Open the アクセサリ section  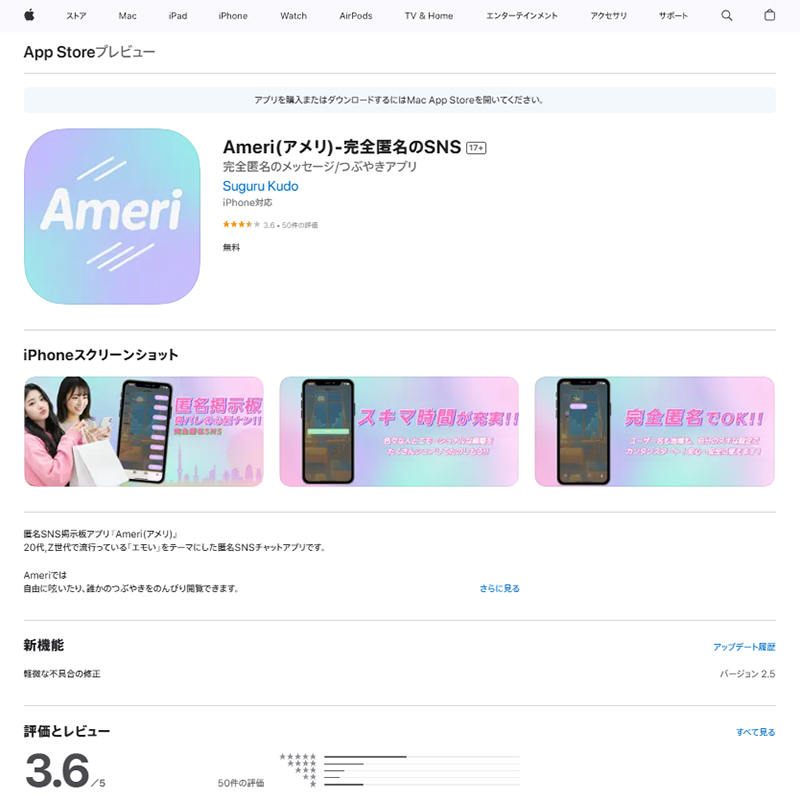click(608, 16)
